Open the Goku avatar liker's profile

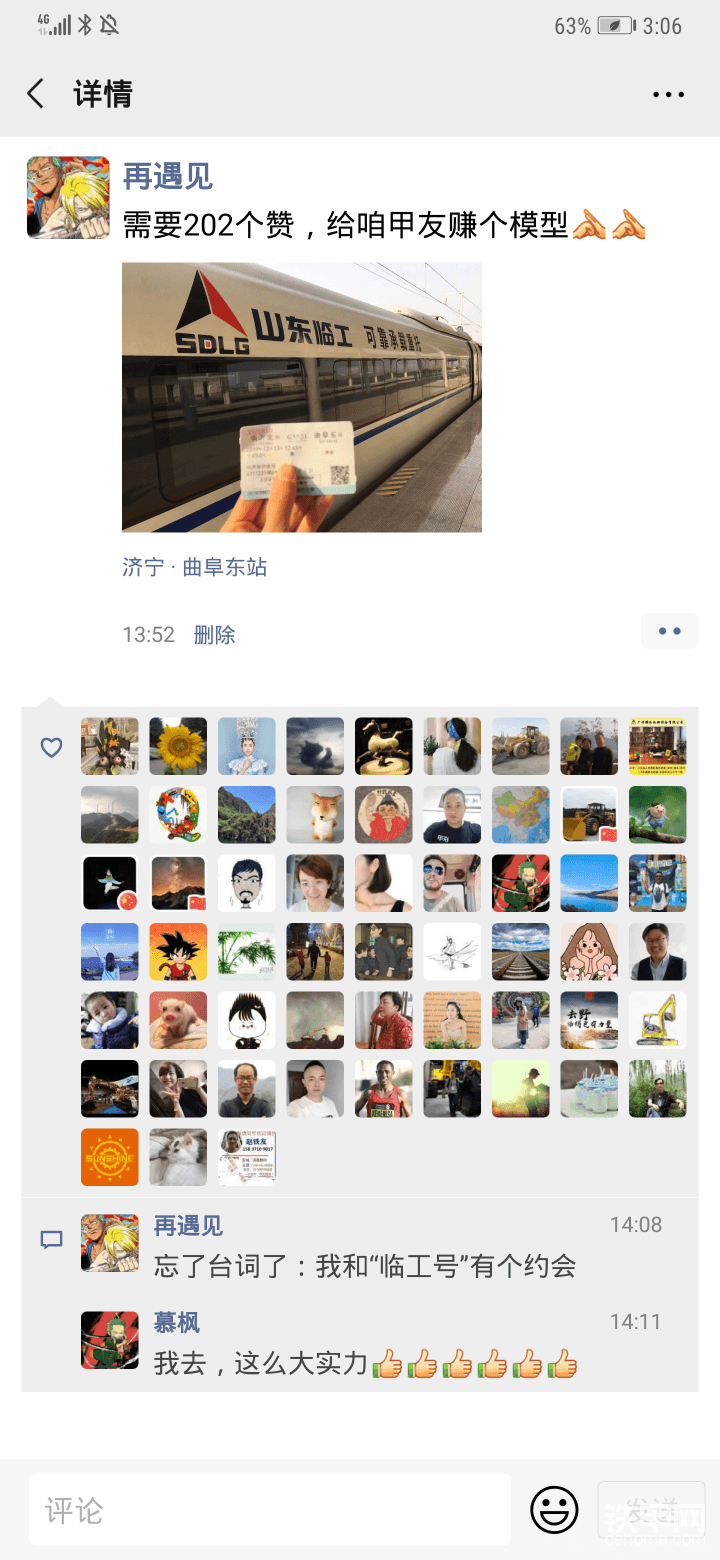point(178,951)
